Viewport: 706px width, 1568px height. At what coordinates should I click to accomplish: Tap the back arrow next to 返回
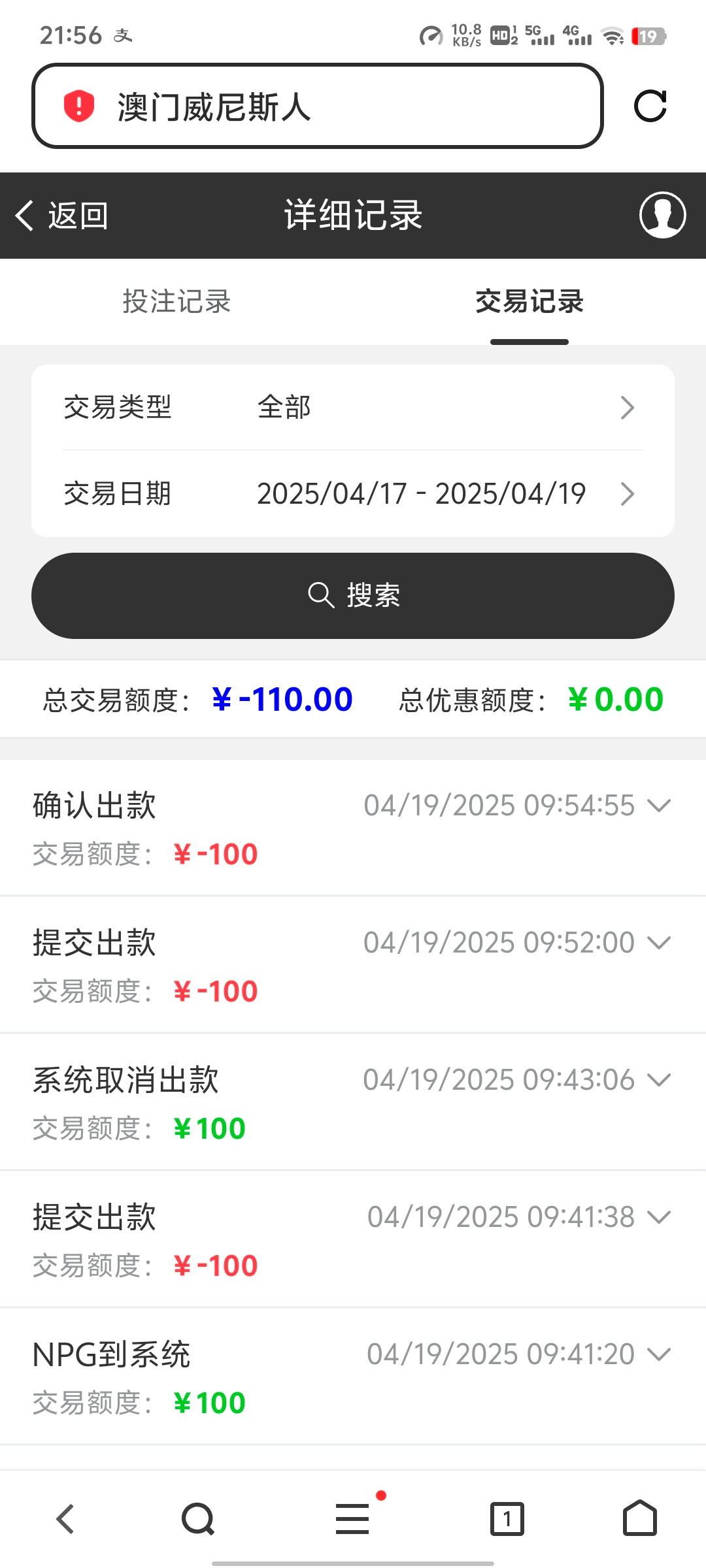click(25, 216)
